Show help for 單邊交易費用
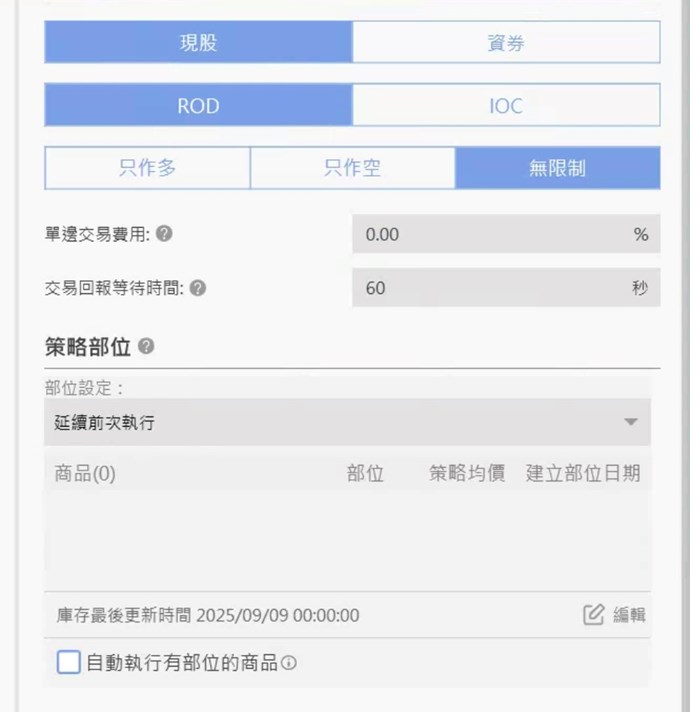 pyautogui.click(x=164, y=234)
